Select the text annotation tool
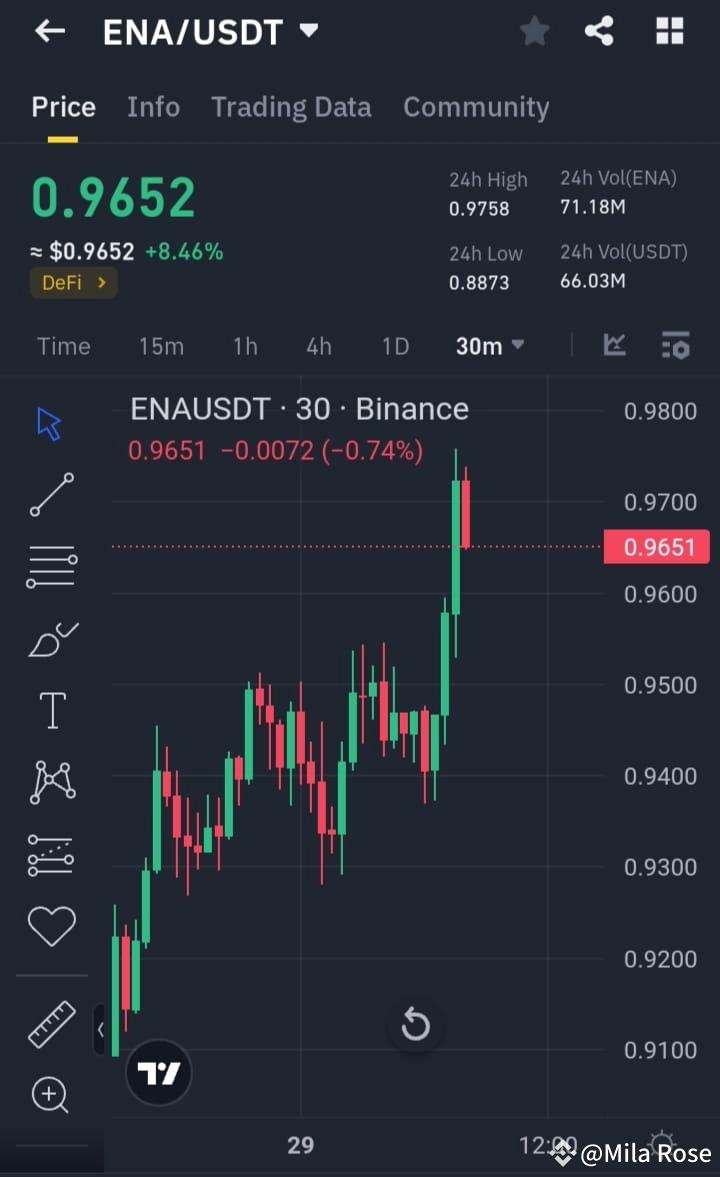This screenshot has width=720, height=1177. click(x=51, y=710)
